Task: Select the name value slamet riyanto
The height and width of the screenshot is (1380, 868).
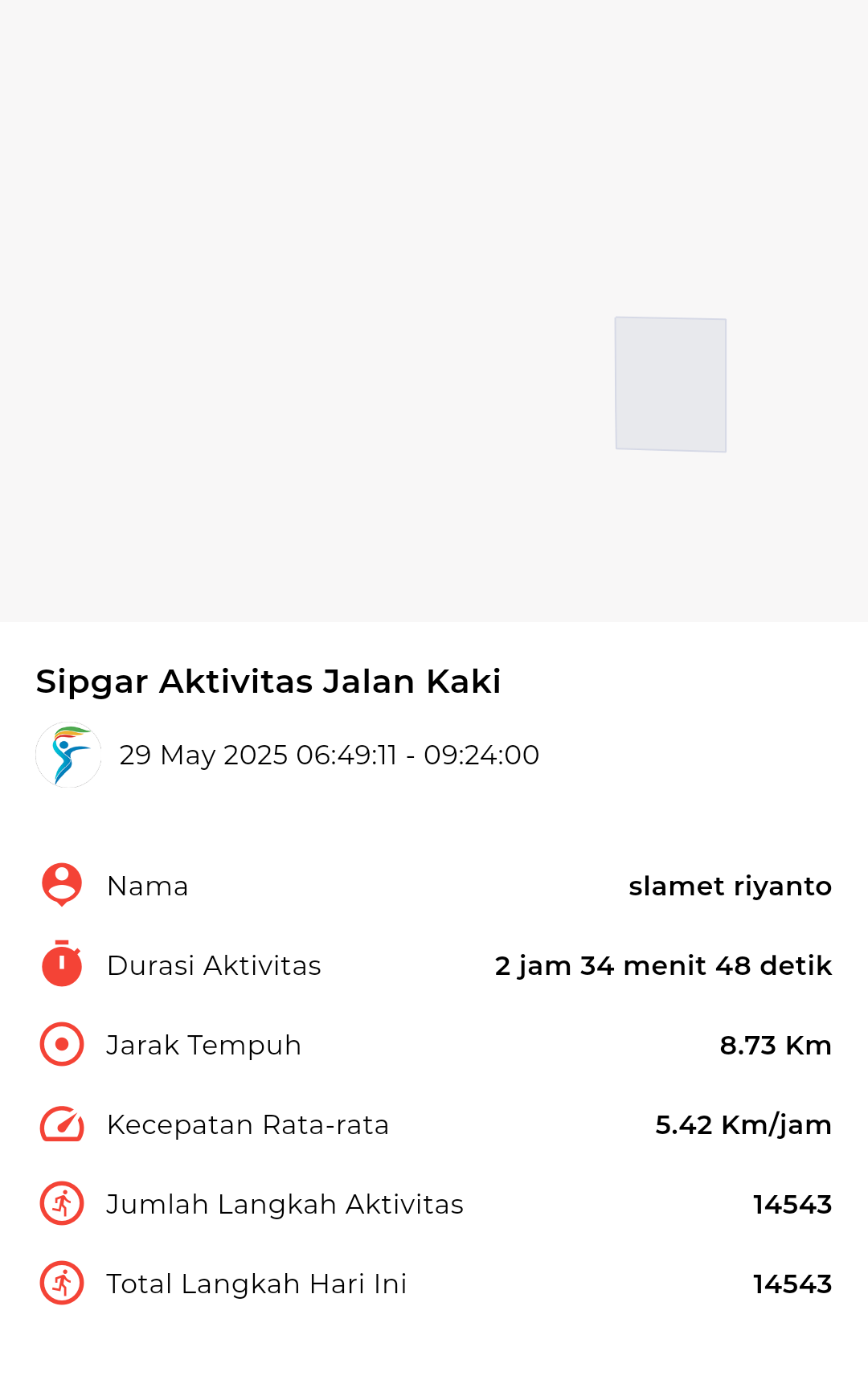Action: click(731, 886)
